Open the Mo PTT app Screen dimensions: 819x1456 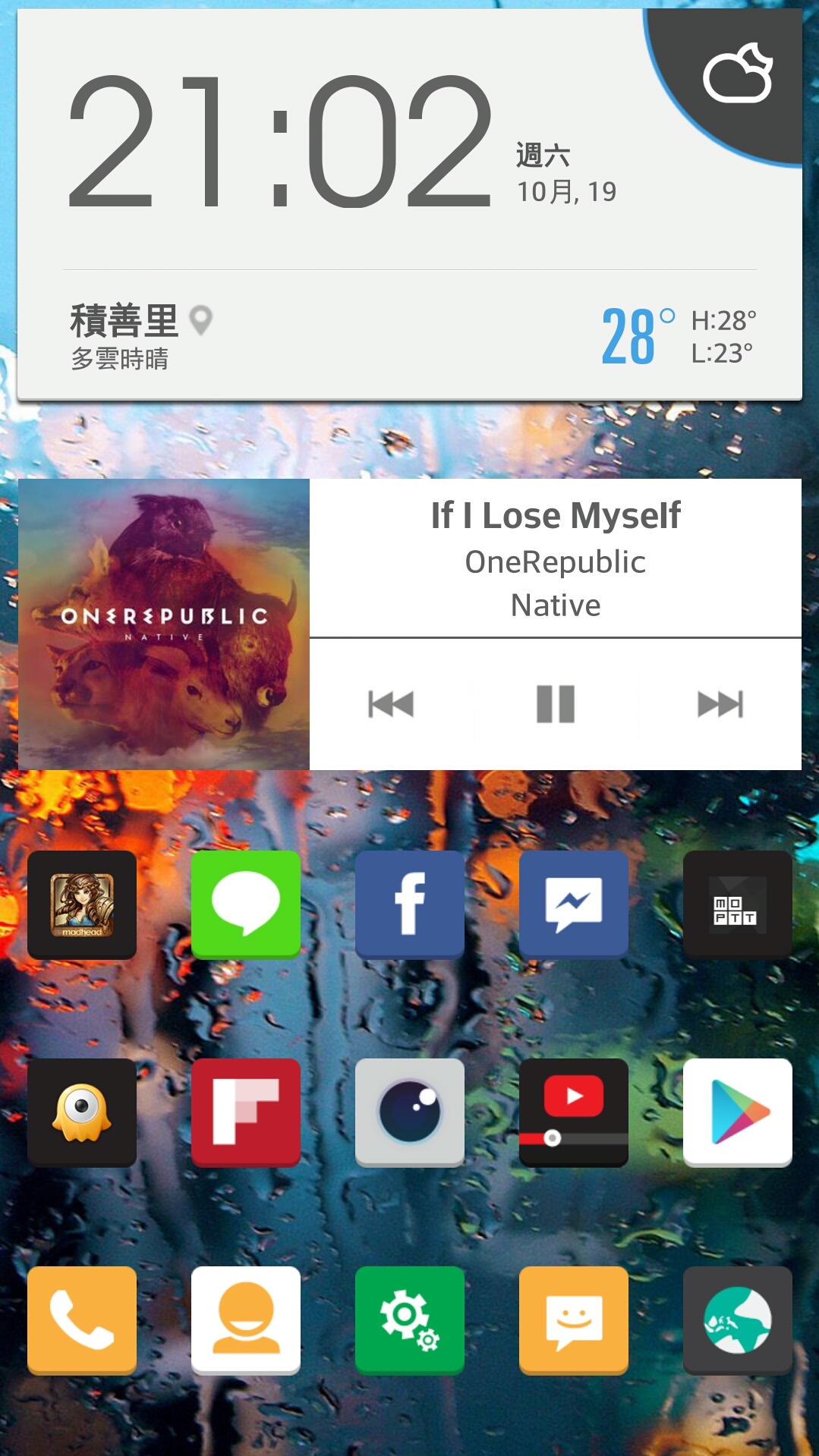738,904
